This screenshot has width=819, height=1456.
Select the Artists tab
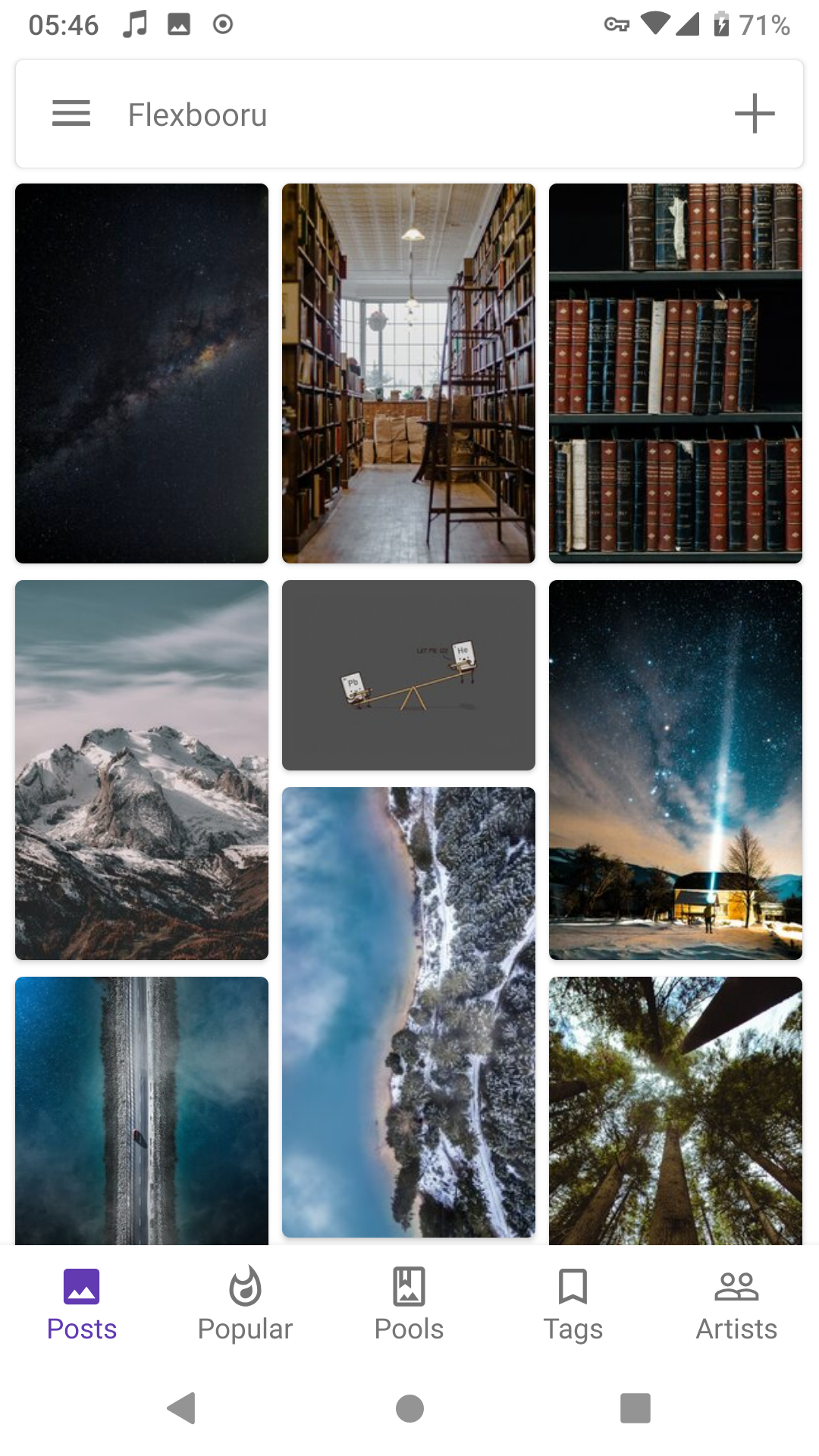coord(736,1304)
